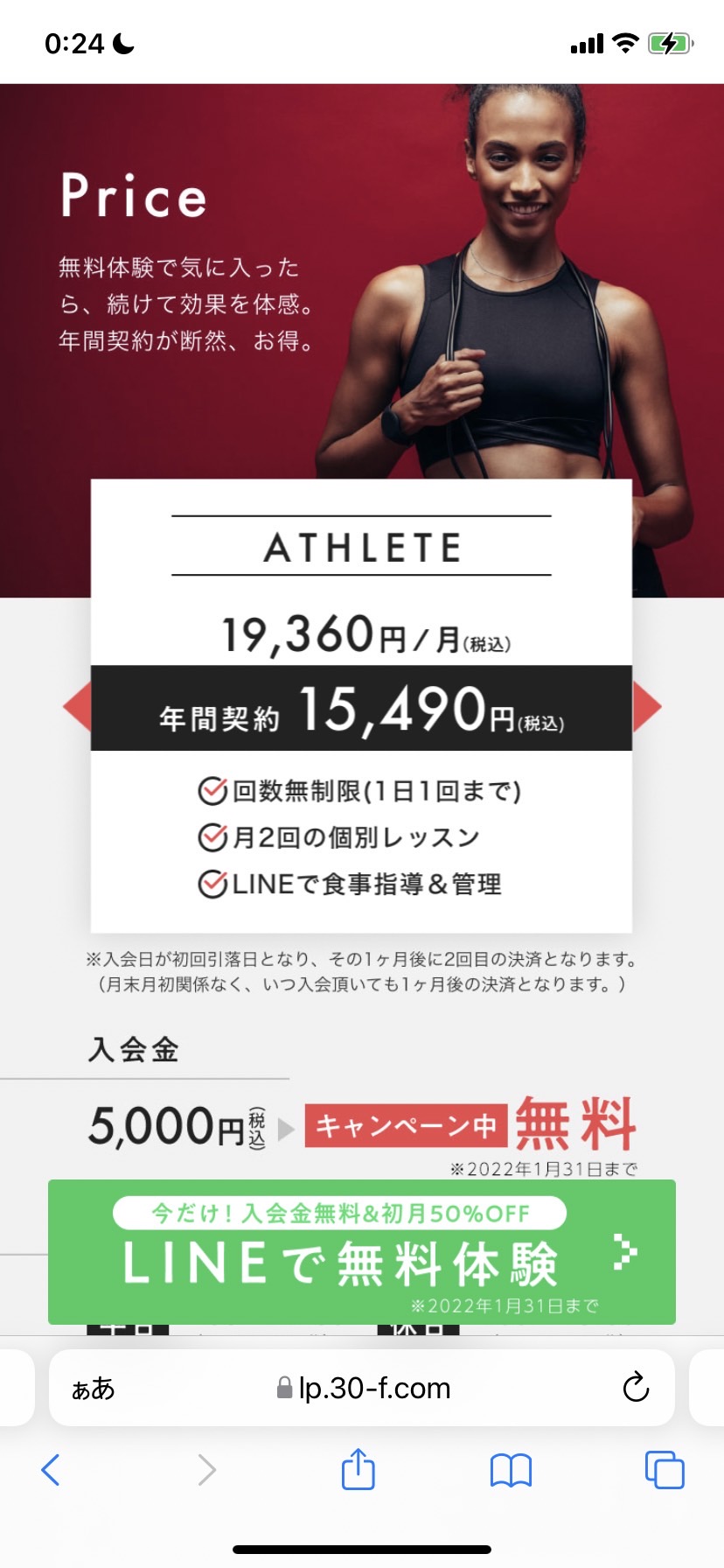Open the ぁあ reader options menu
This screenshot has height=1568, width=724.
click(94, 1389)
